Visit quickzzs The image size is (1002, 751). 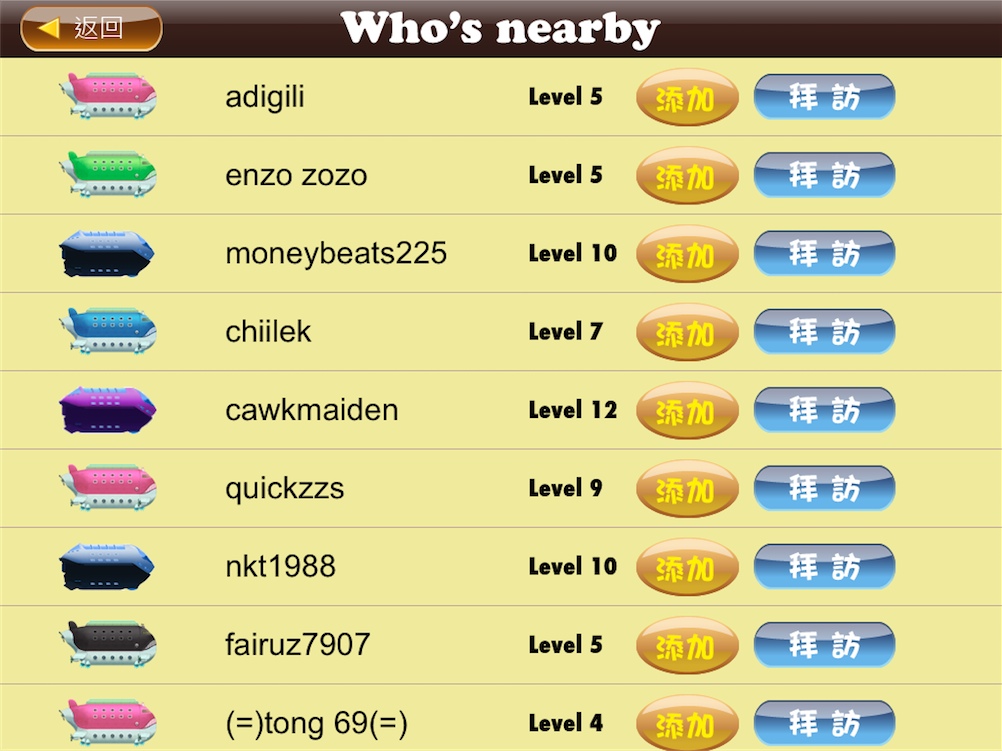824,488
